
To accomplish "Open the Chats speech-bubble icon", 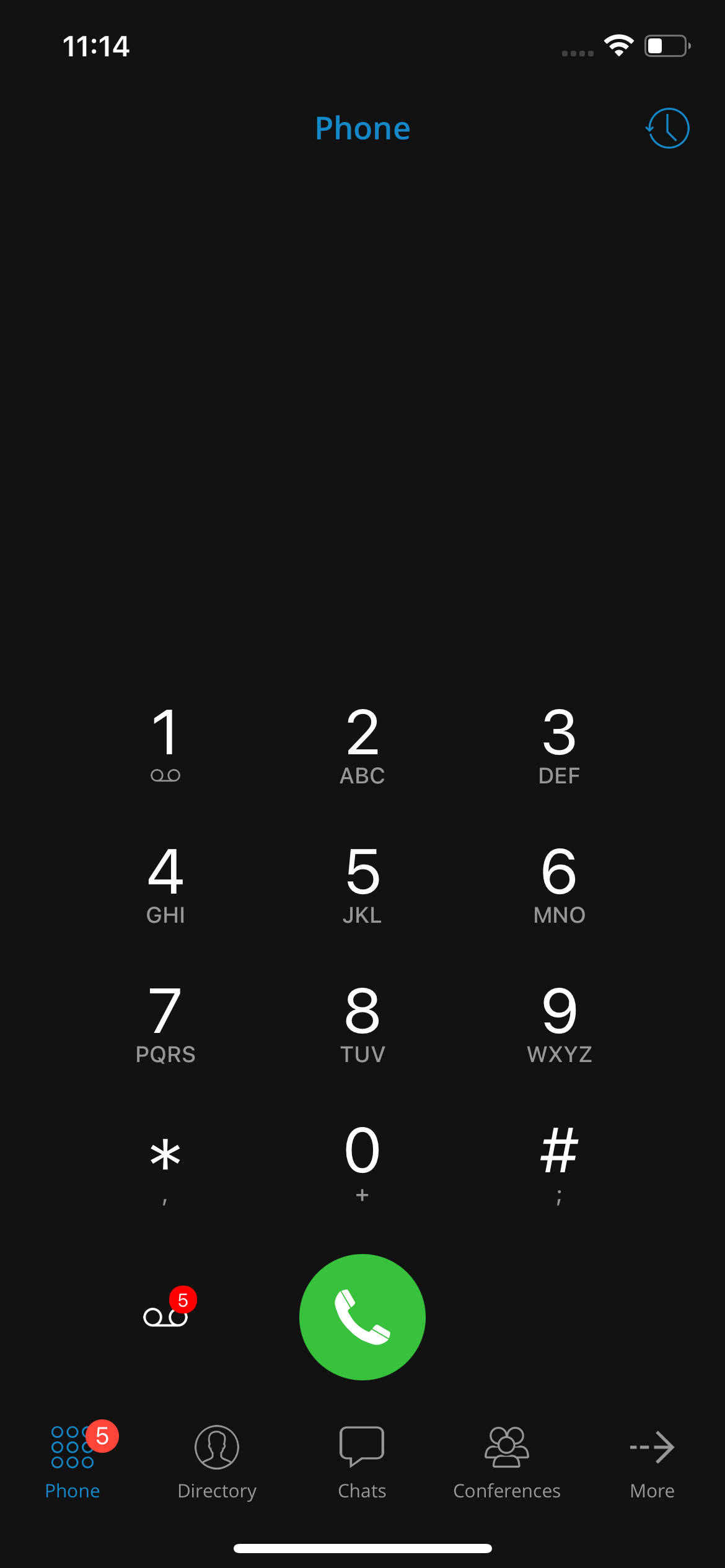I will pyautogui.click(x=362, y=1445).
